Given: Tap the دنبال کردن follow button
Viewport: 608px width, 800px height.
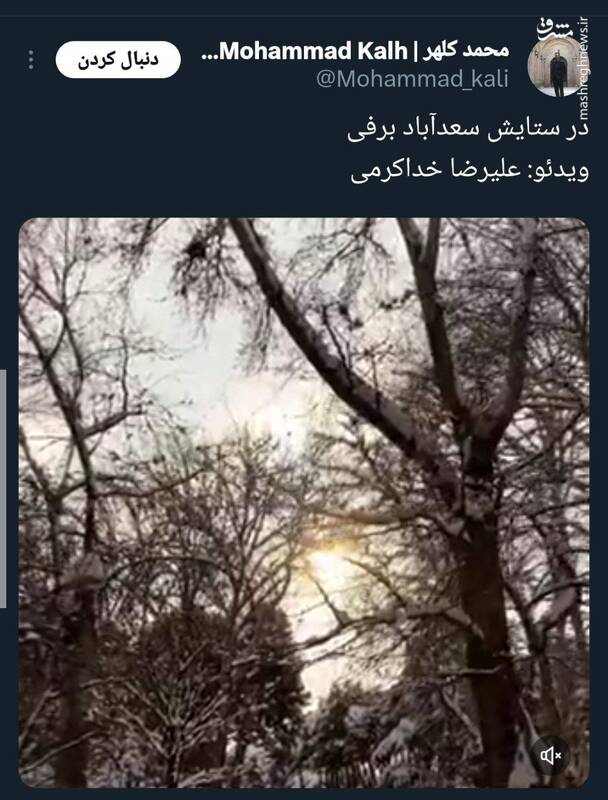Looking at the screenshot, I should click(118, 59).
